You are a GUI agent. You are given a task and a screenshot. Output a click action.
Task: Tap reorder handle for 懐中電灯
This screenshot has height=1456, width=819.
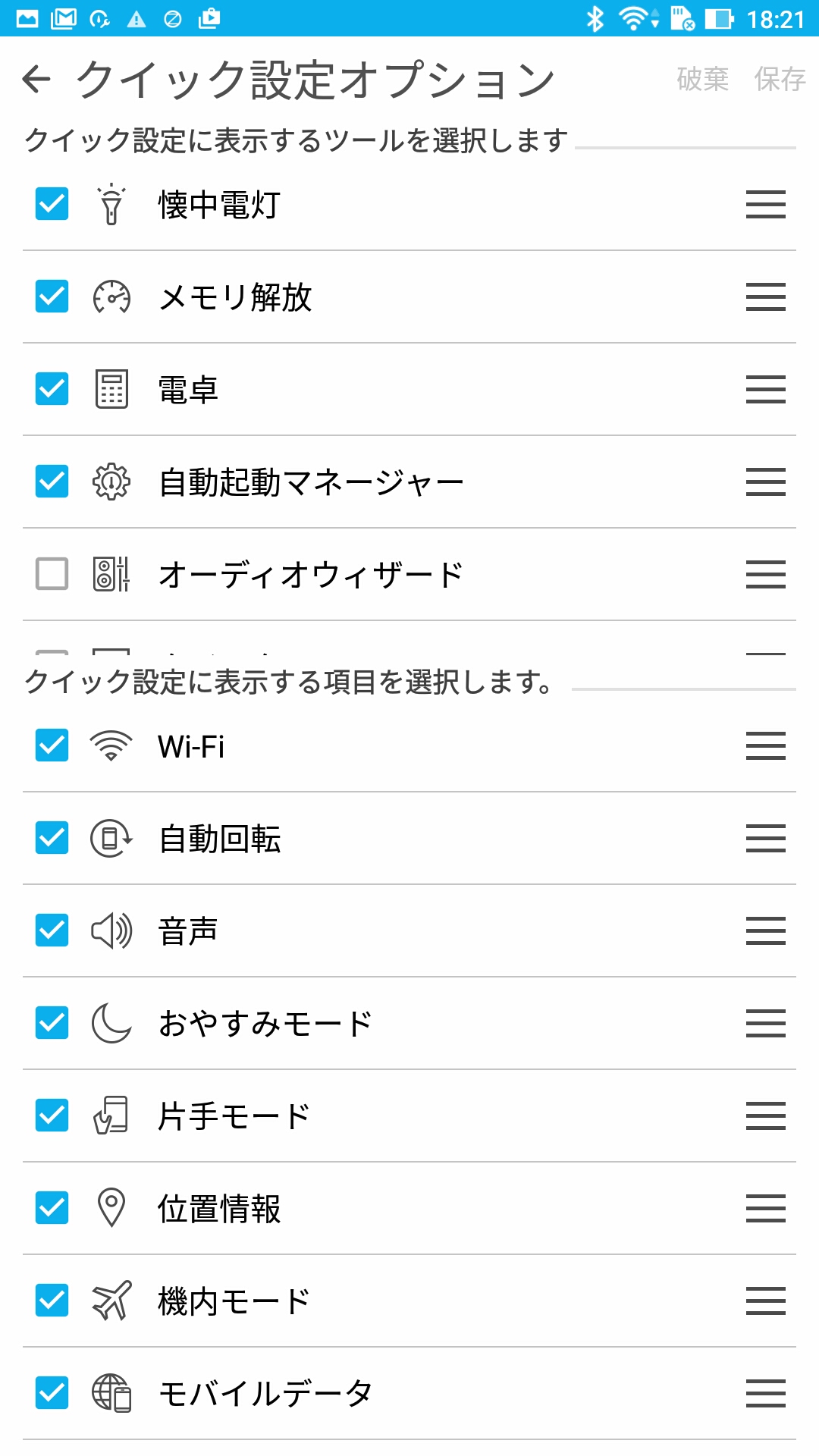[766, 204]
